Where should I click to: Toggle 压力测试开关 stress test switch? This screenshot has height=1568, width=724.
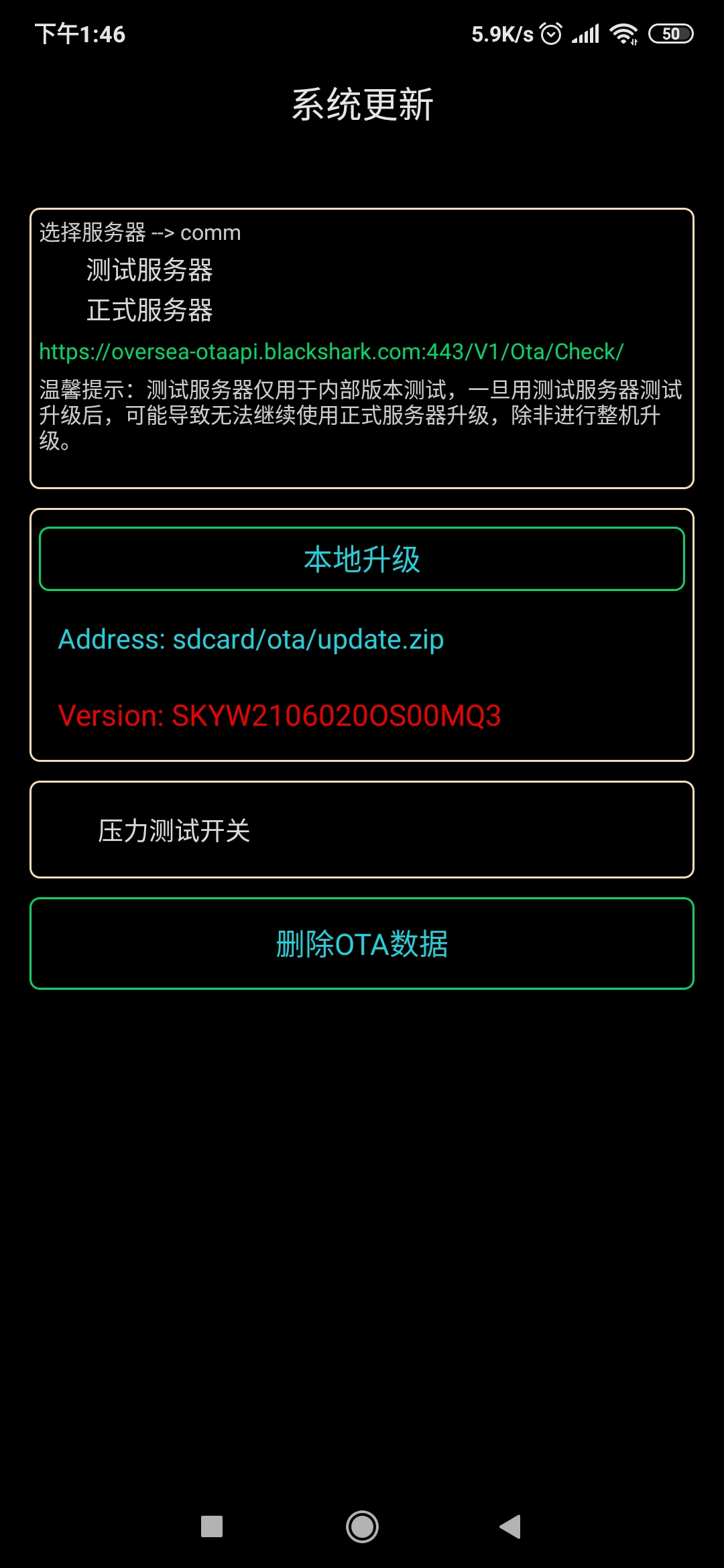tap(362, 830)
